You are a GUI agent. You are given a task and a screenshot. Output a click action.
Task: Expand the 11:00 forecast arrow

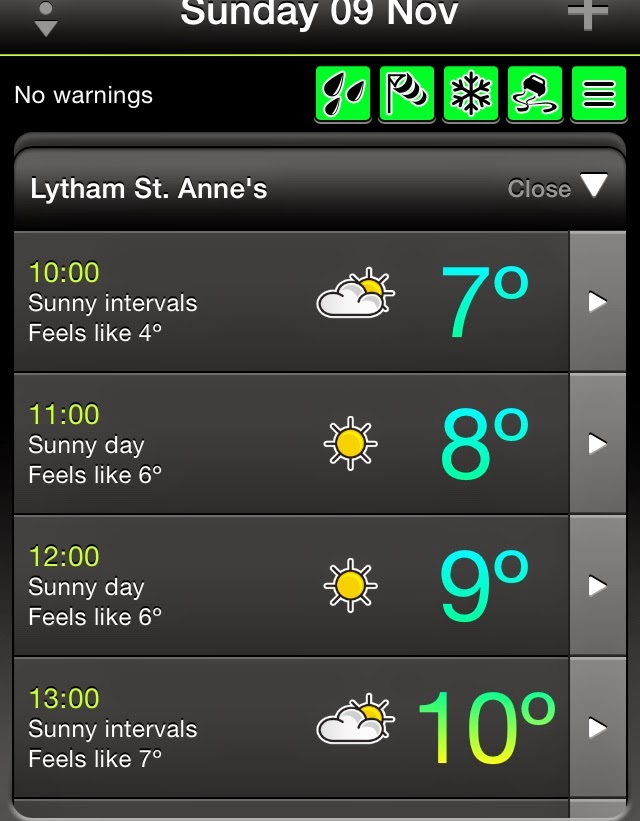pyautogui.click(x=598, y=443)
